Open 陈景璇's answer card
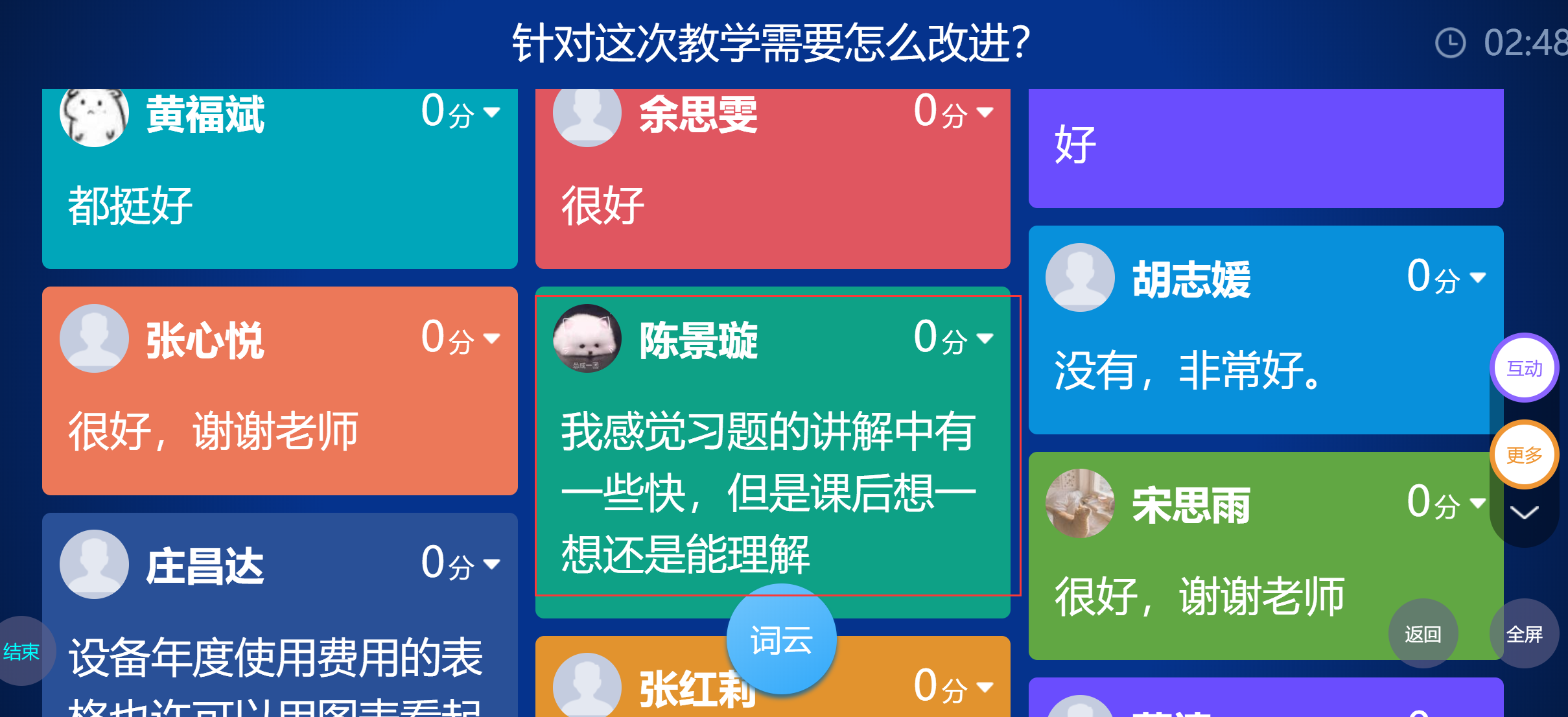Screen dimensions: 1568x717 (771, 493)
